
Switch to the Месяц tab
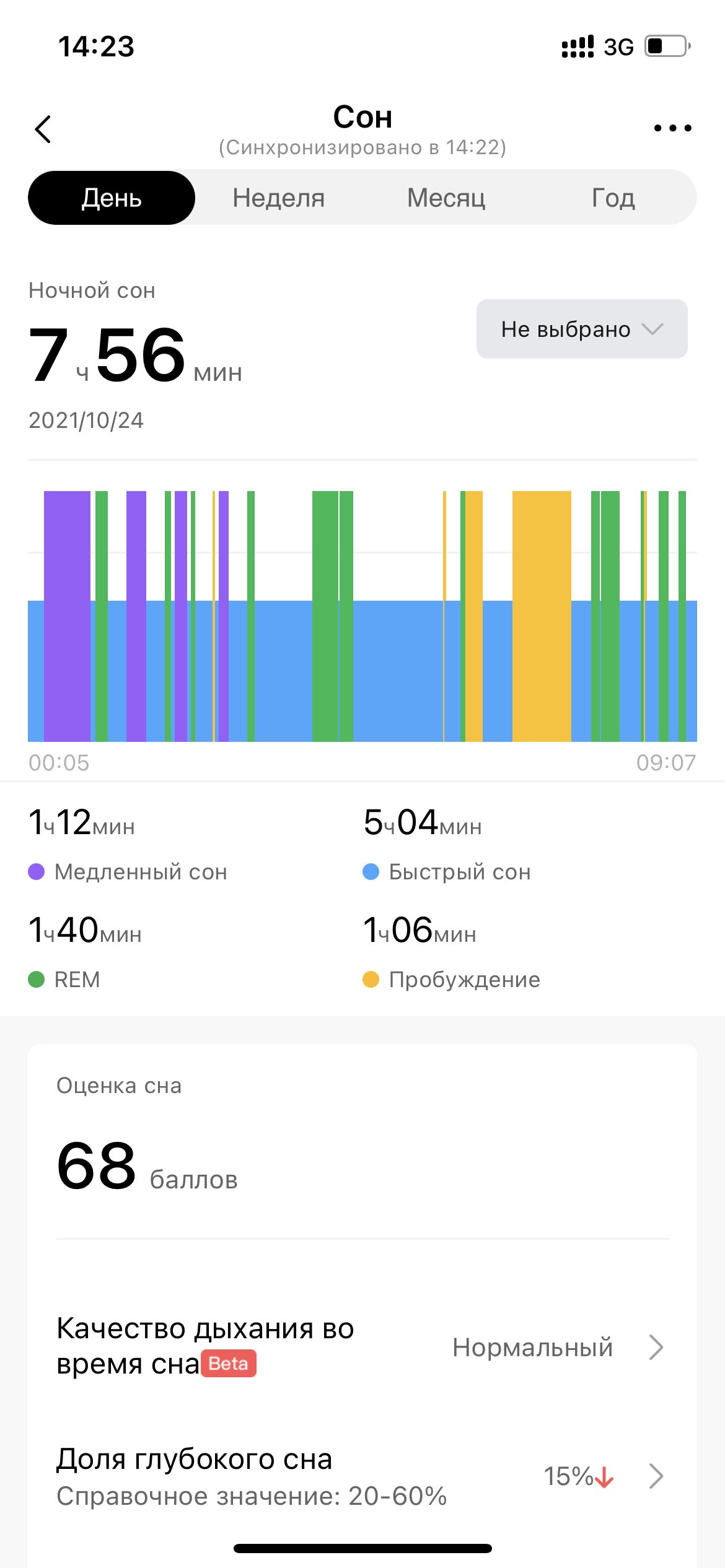[446, 198]
